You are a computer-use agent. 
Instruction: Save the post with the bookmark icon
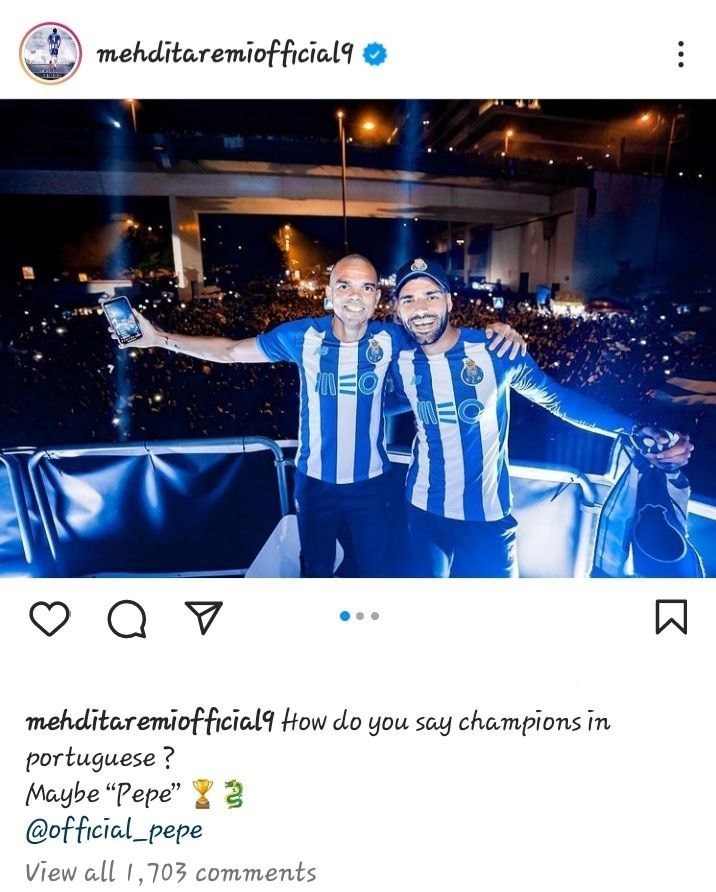tap(671, 617)
